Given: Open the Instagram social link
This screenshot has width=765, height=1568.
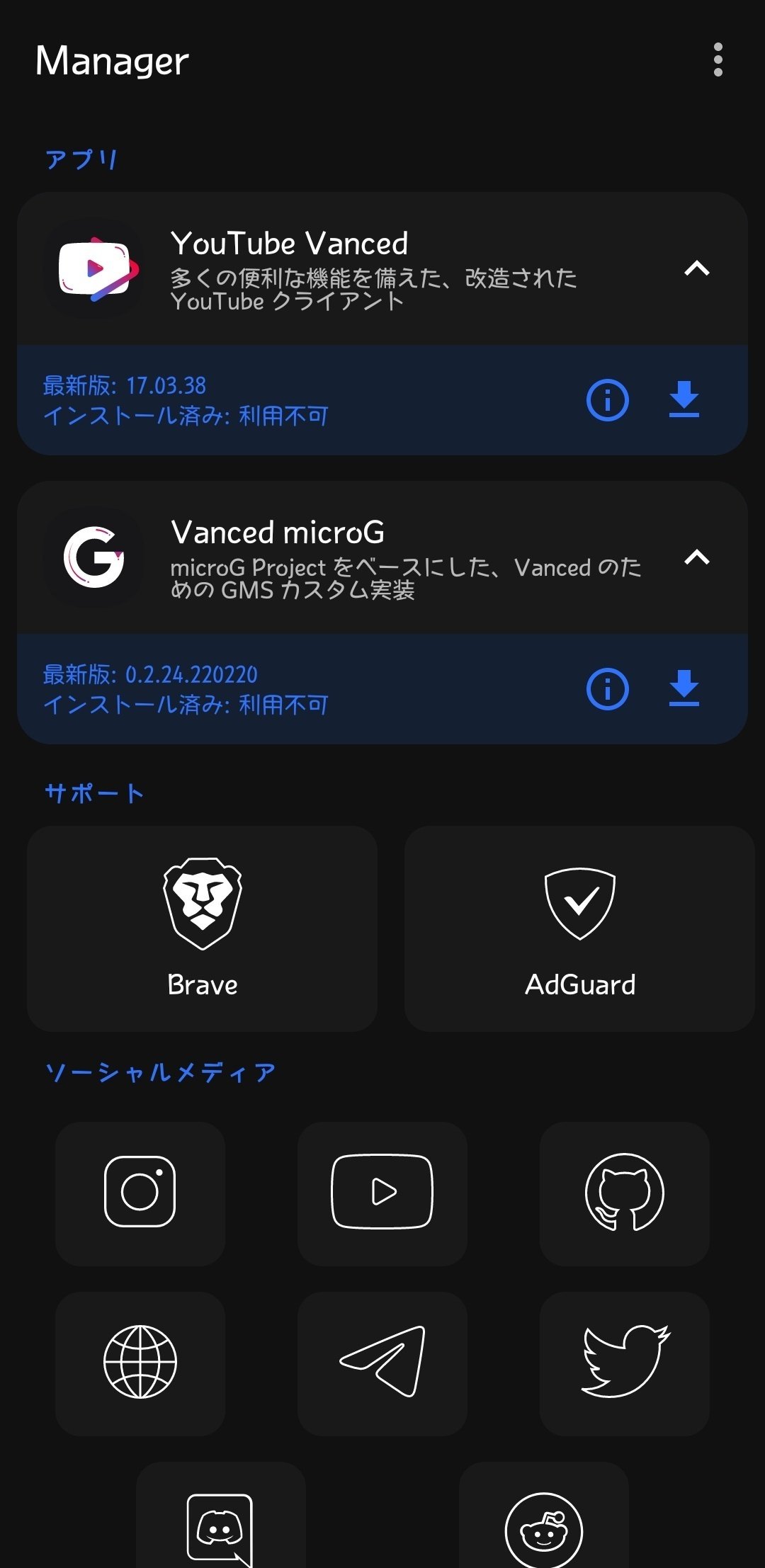Looking at the screenshot, I should pos(140,1193).
